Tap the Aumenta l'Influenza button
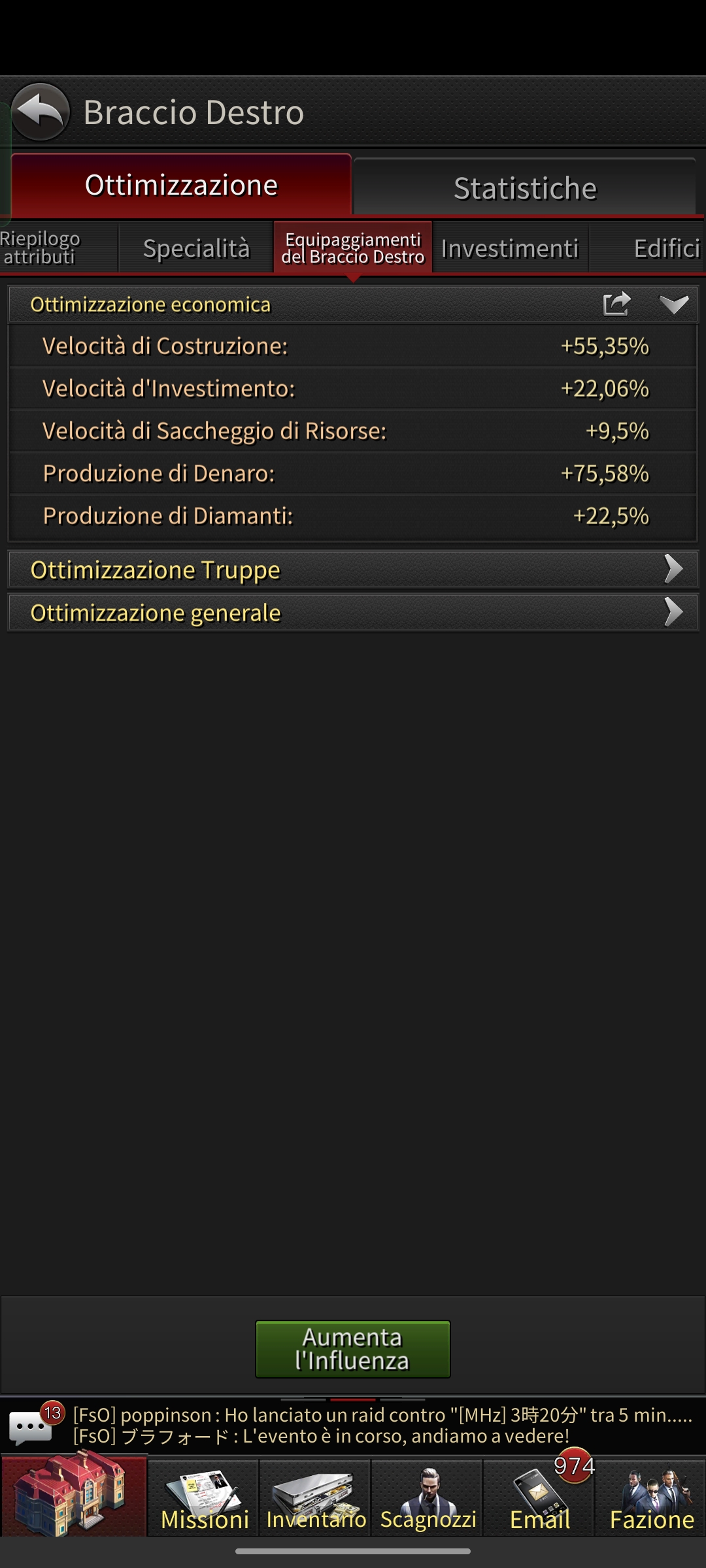 352,1349
